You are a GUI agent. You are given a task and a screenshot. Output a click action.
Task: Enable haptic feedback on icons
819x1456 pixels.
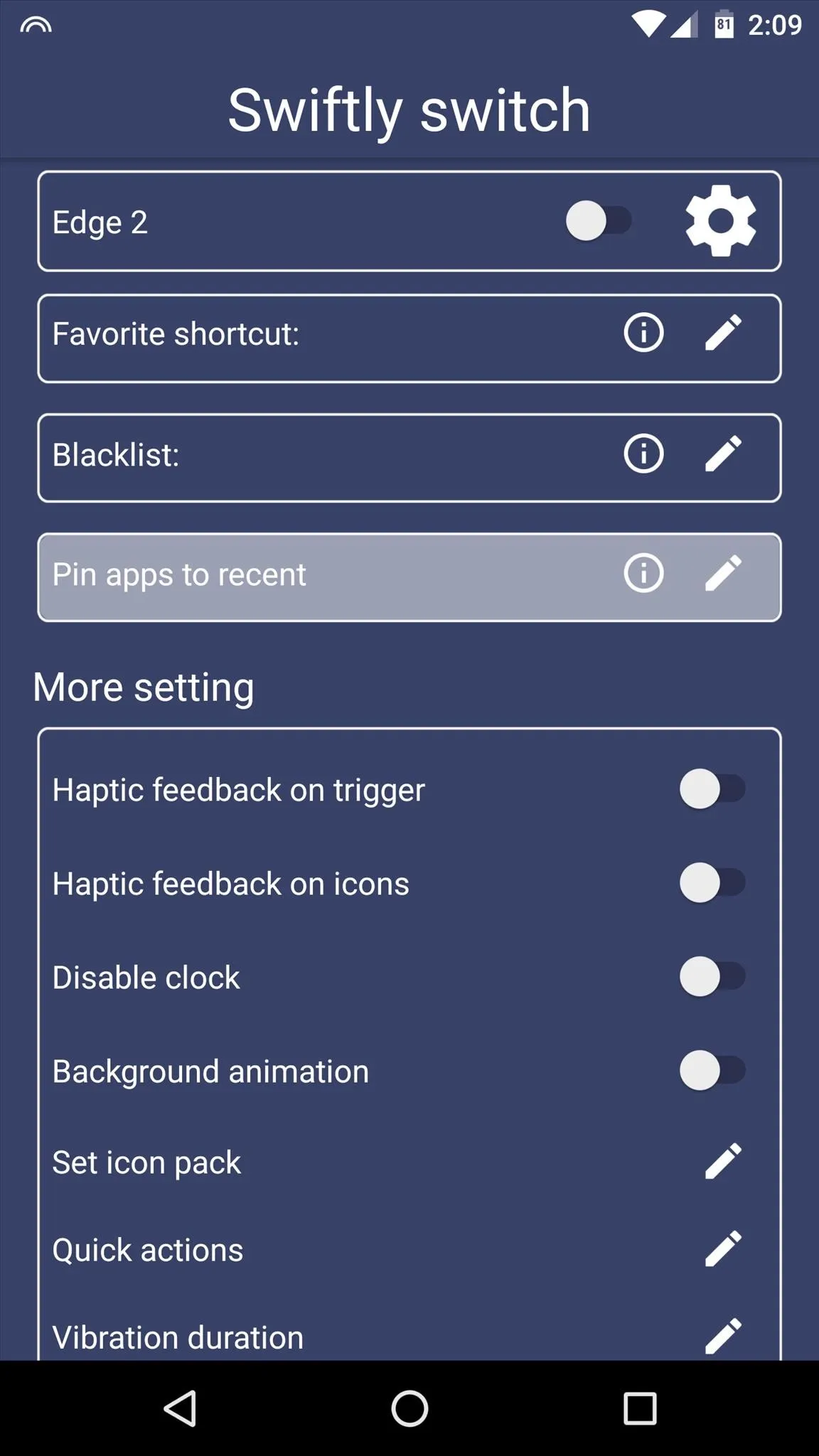coord(712,883)
